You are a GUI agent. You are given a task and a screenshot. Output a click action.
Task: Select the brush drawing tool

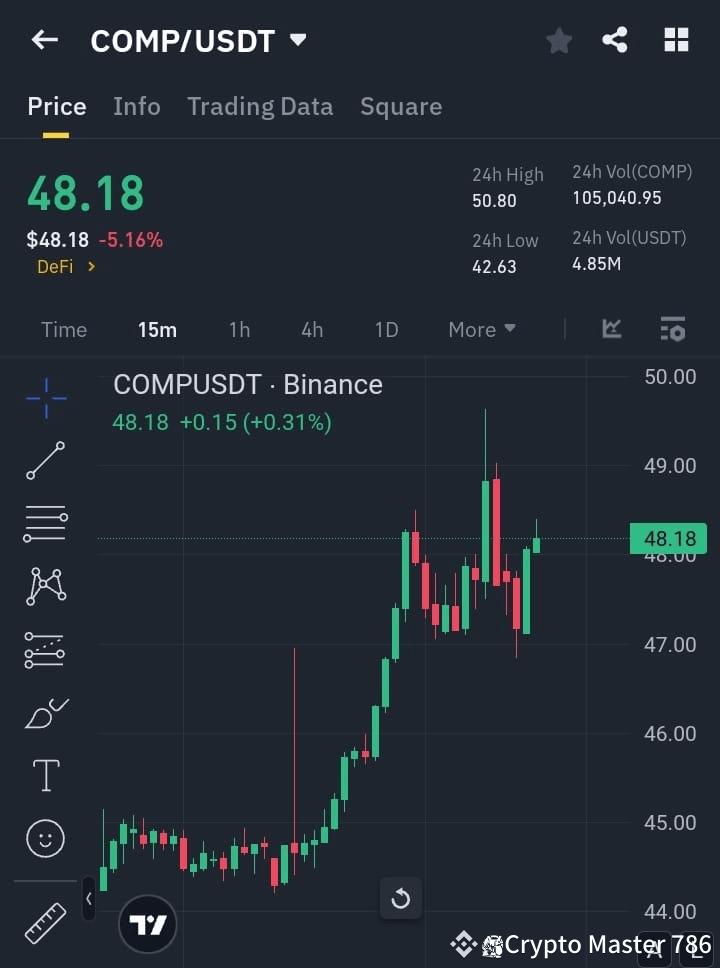45,713
